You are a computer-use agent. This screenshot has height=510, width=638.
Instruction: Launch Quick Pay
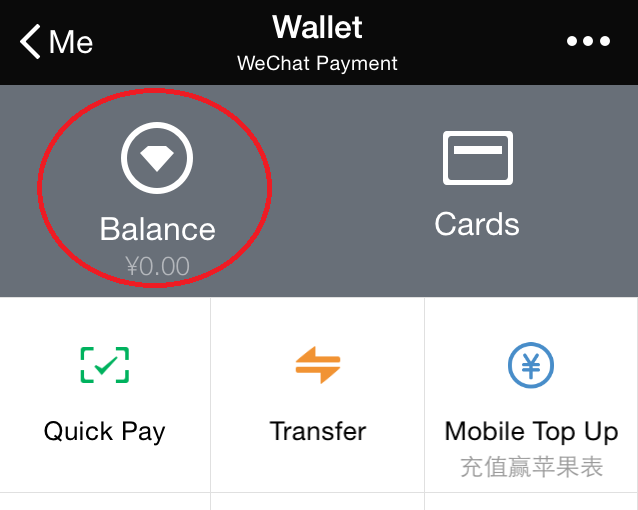pyautogui.click(x=105, y=395)
